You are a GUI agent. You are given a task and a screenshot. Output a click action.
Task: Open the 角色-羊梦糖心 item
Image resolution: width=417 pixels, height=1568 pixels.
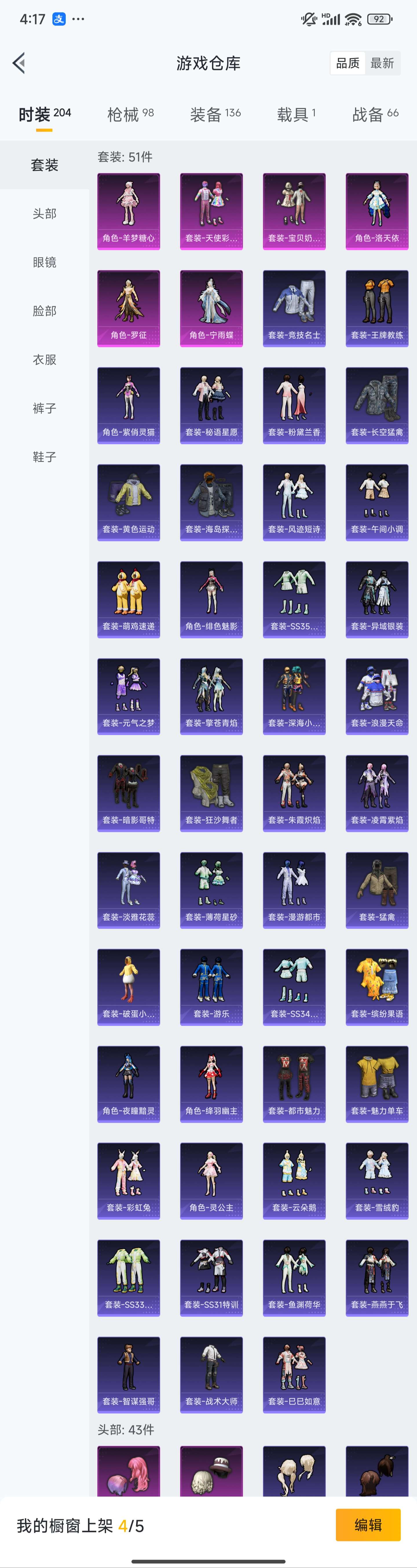pos(129,211)
